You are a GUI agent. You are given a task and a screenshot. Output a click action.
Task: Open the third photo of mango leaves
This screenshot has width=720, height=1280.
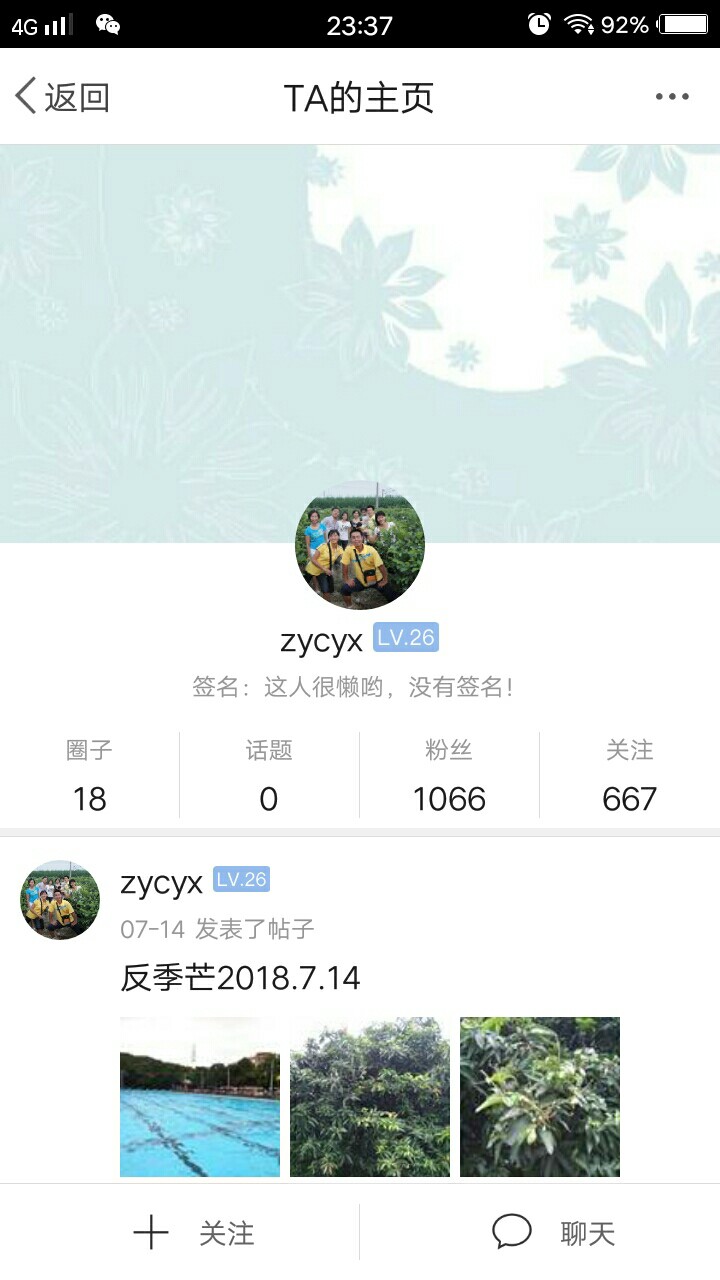click(540, 1097)
